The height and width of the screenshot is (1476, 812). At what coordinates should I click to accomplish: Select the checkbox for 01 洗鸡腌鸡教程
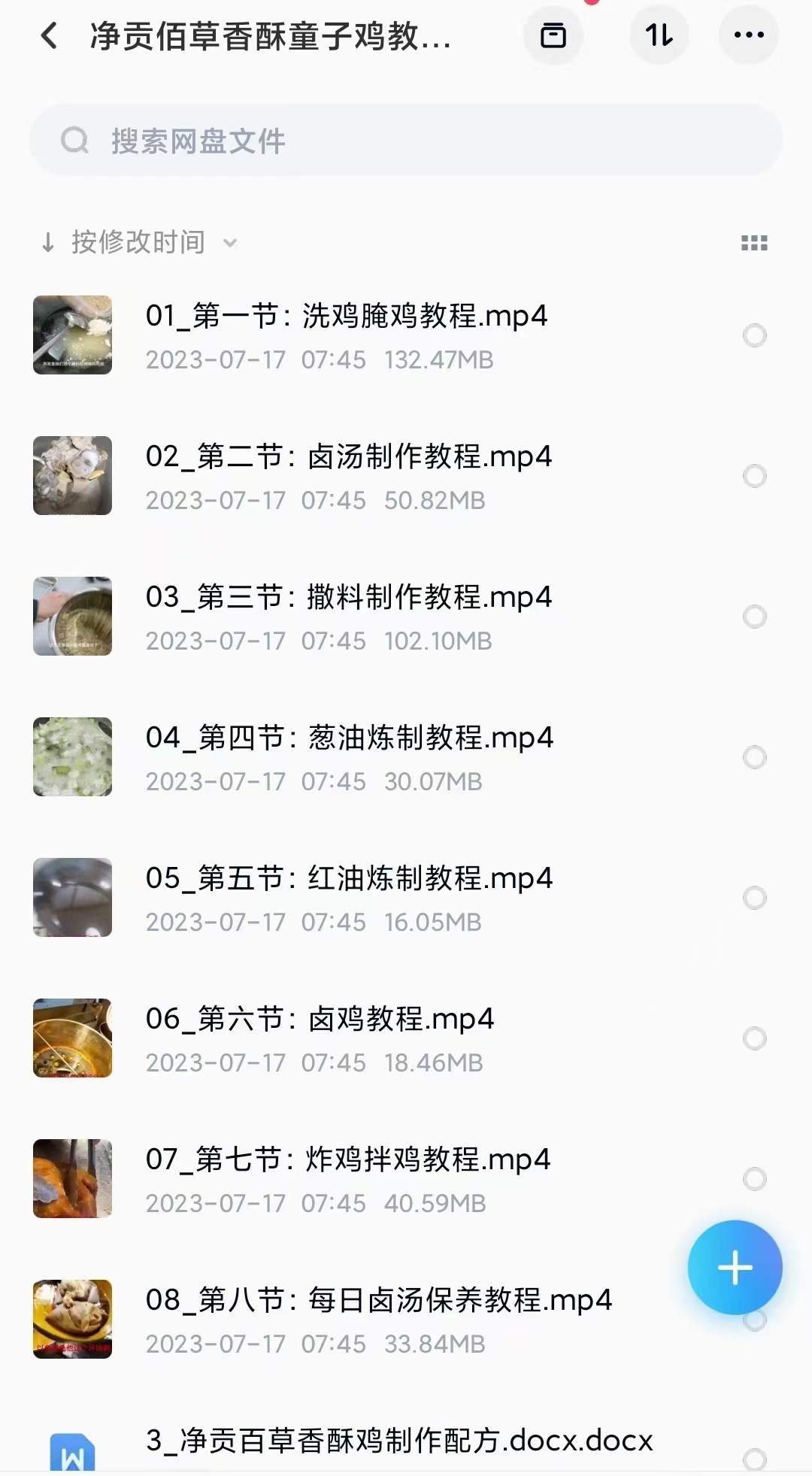click(754, 335)
